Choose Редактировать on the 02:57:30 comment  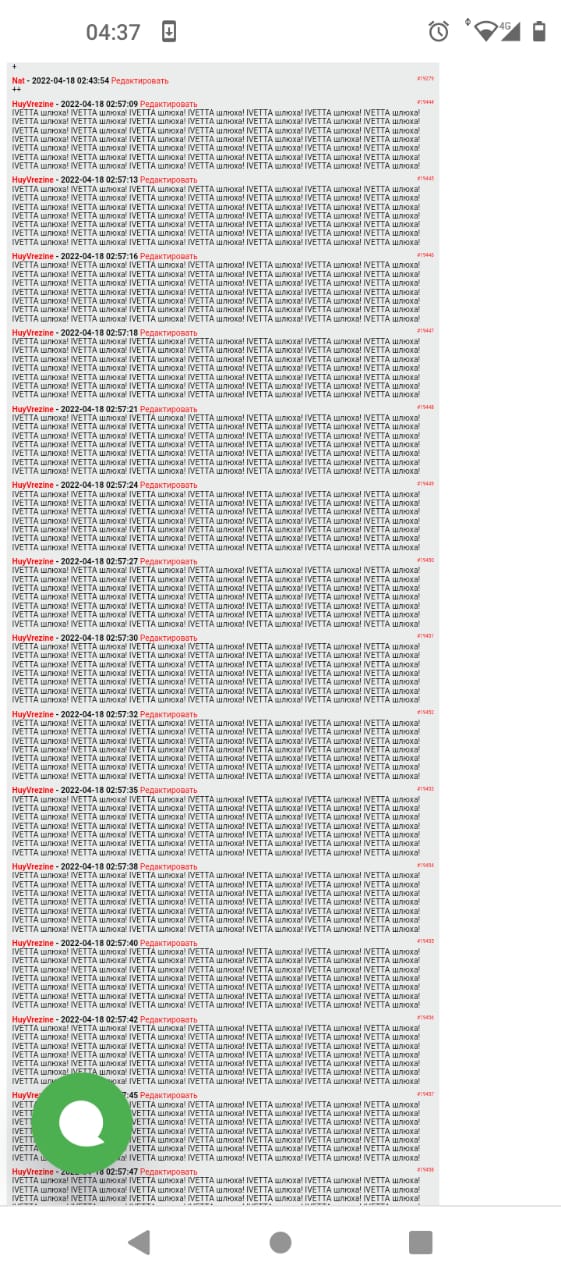[x=169, y=638]
